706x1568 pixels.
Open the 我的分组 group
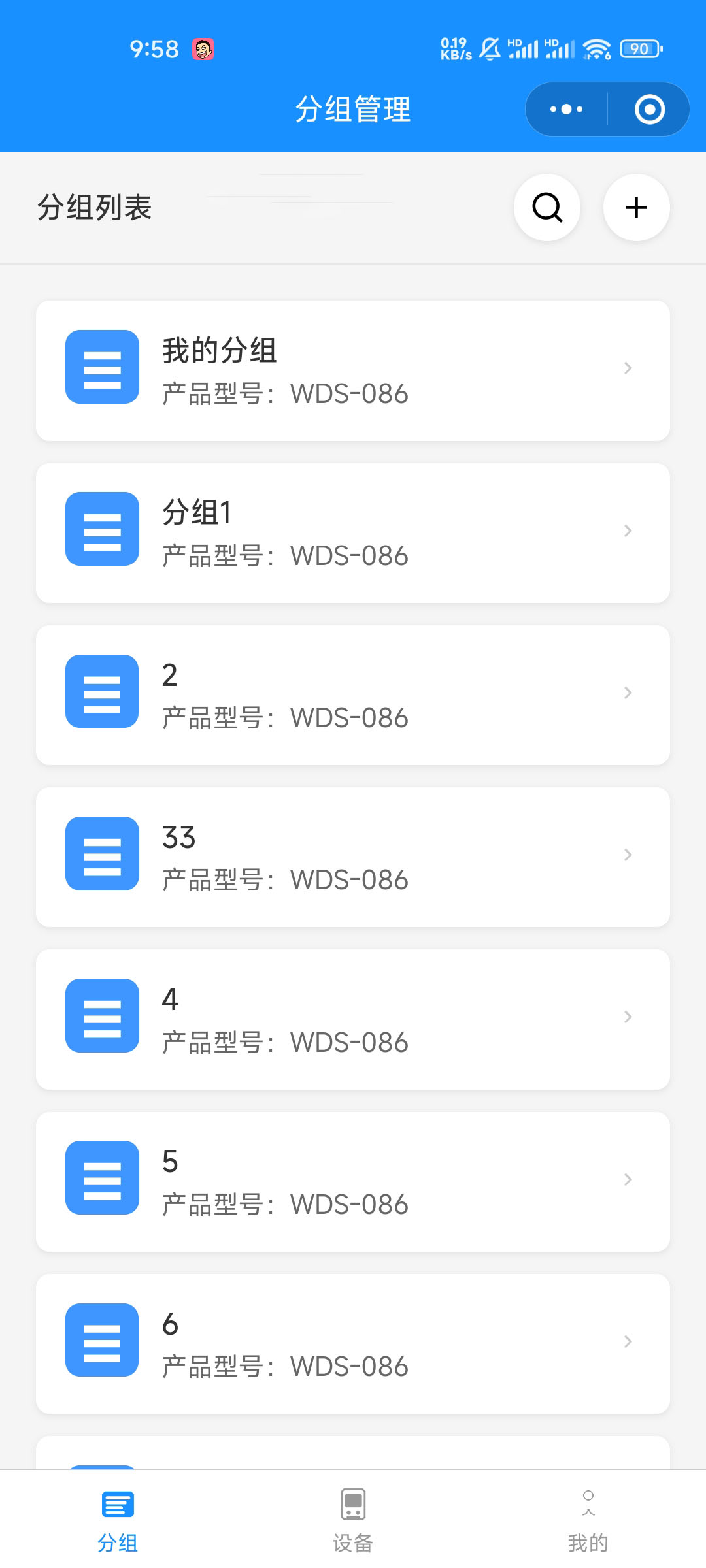[353, 370]
